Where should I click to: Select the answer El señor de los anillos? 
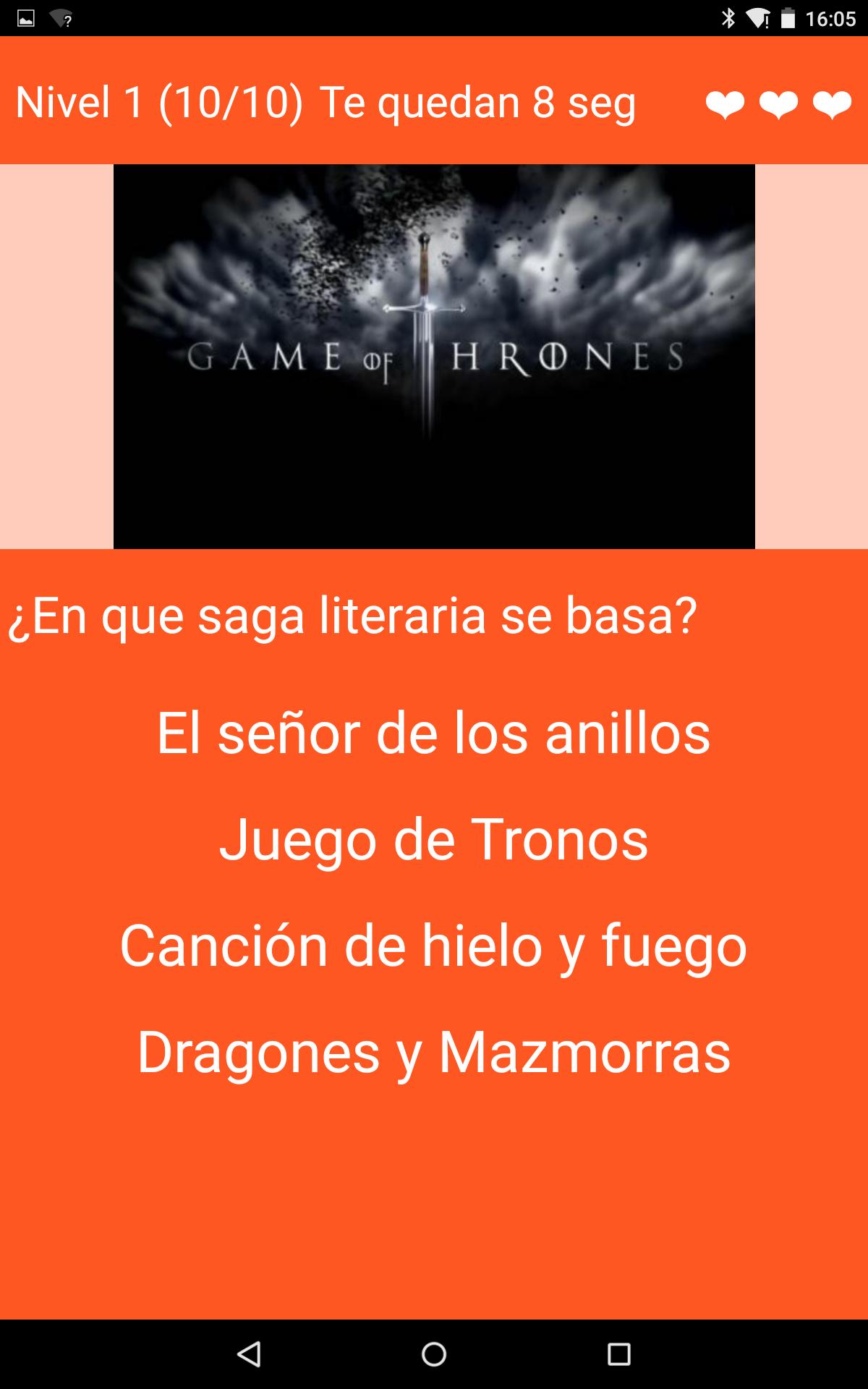(433, 733)
